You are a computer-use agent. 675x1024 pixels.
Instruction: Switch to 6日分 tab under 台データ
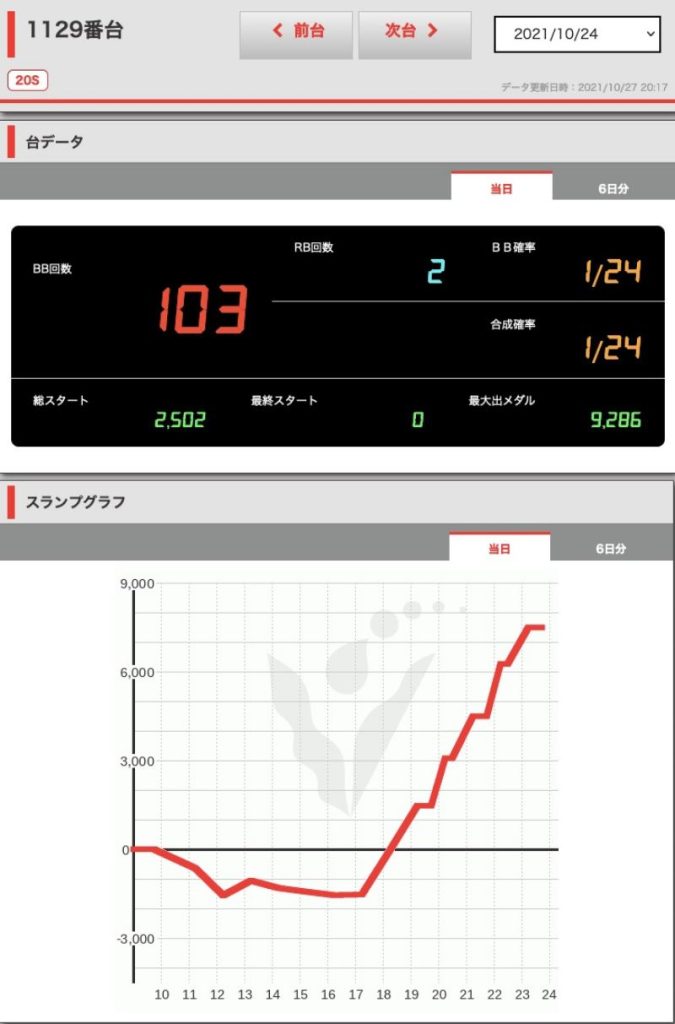pos(612,188)
